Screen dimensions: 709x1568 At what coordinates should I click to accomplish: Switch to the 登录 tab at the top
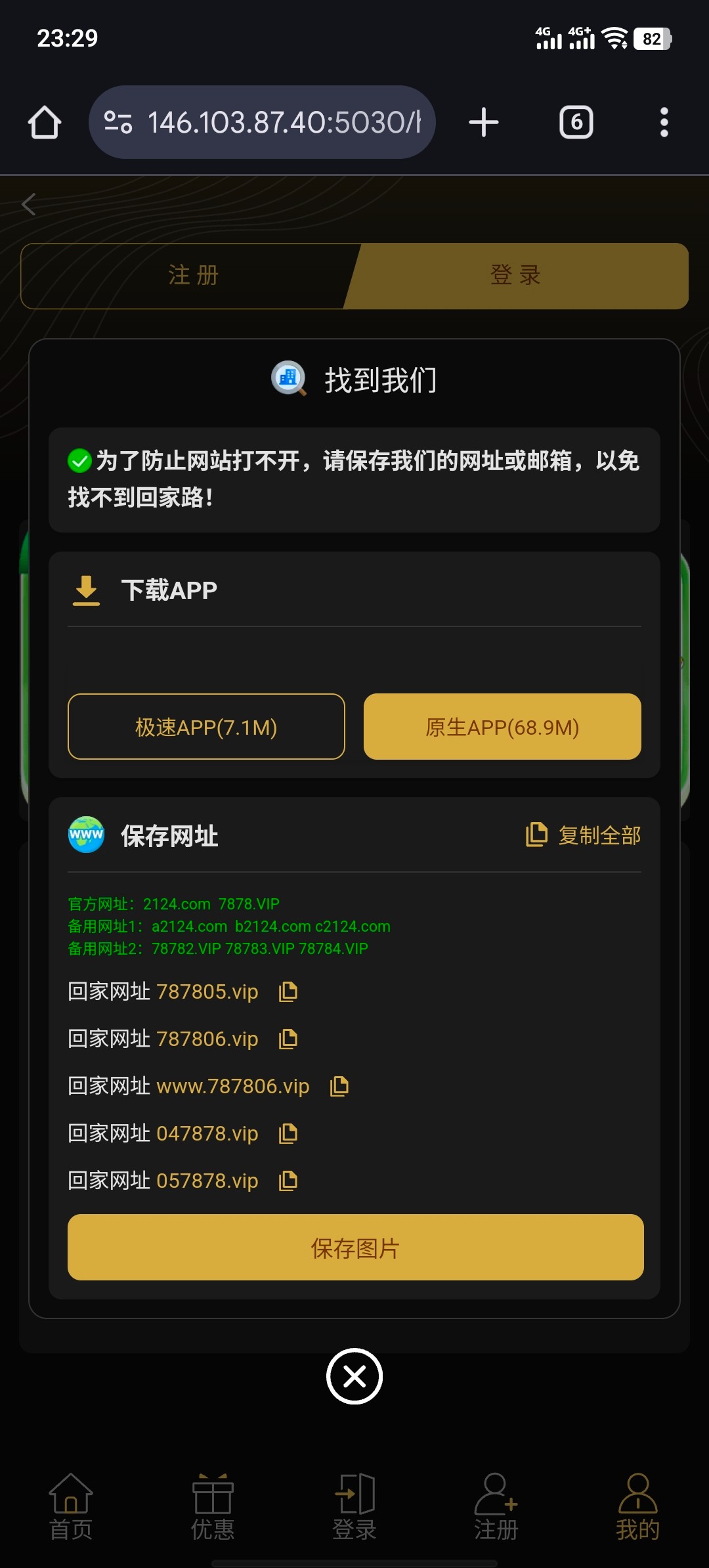(x=515, y=276)
